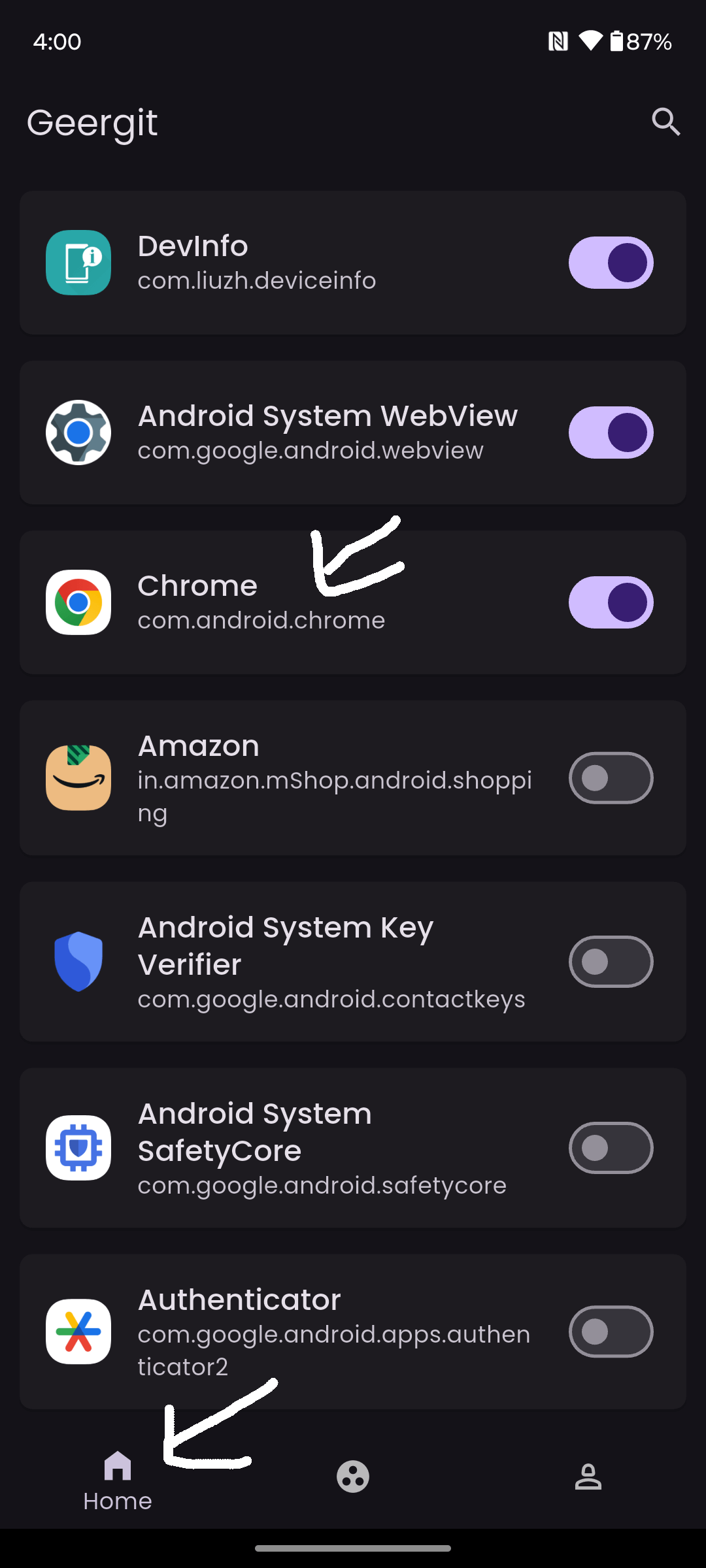This screenshot has height=1568, width=706.
Task: Open the search icon
Action: (666, 122)
